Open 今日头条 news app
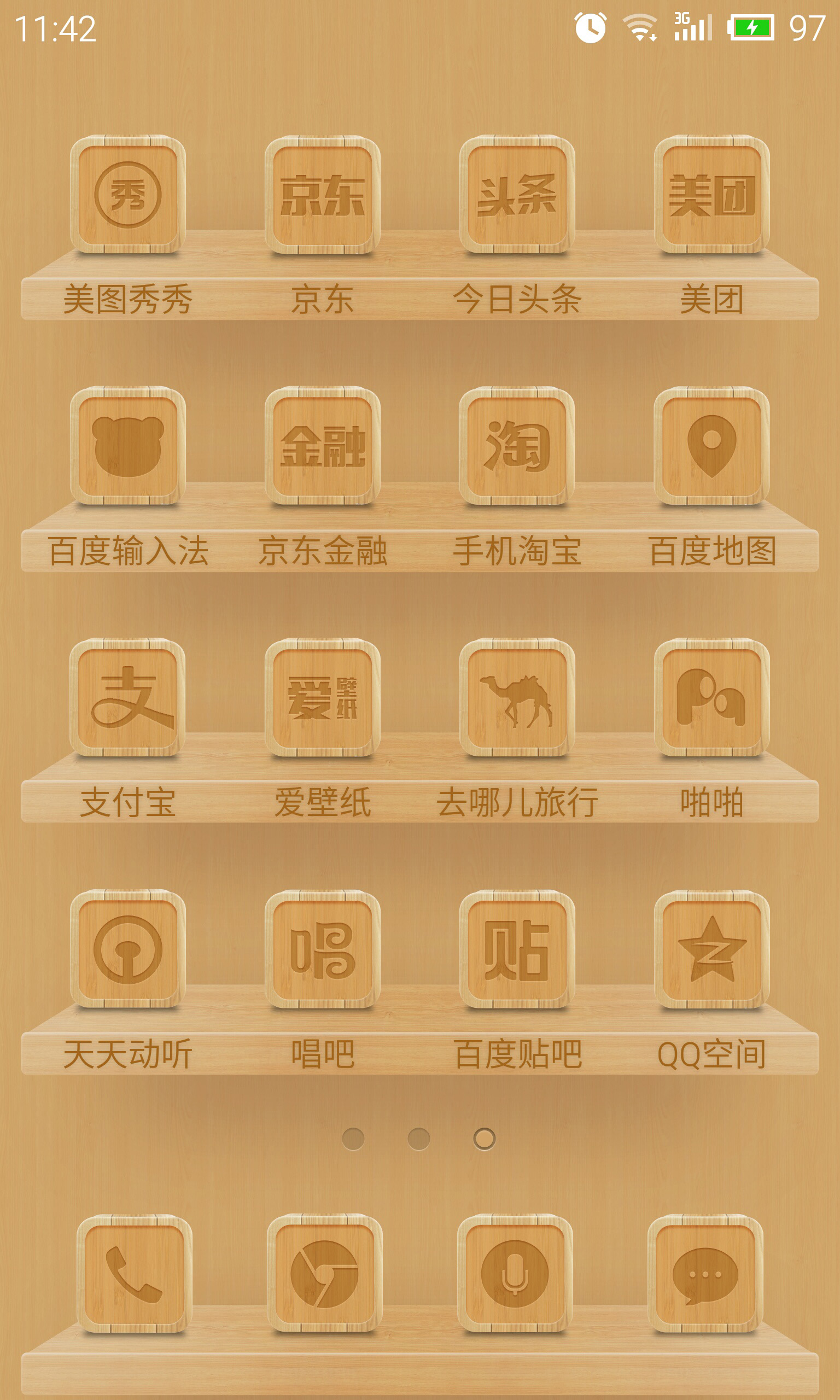Screen dimensions: 840x1400 (517, 195)
